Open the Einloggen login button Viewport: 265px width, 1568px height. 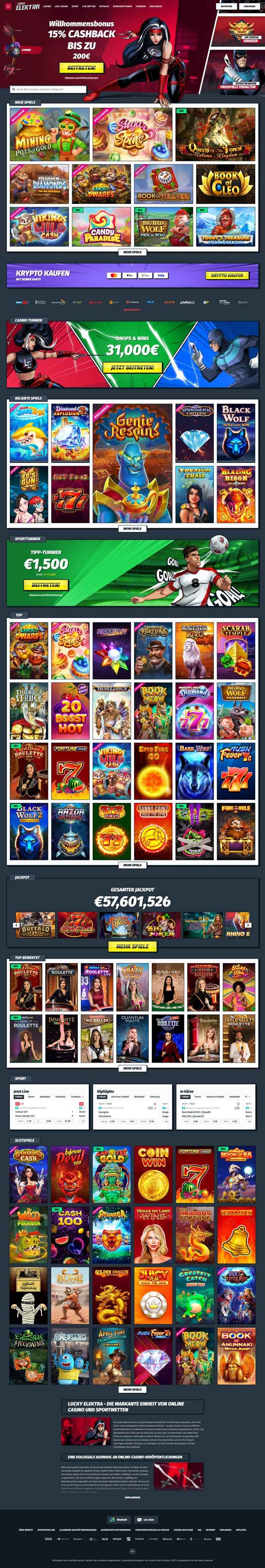pyautogui.click(x=249, y=6)
